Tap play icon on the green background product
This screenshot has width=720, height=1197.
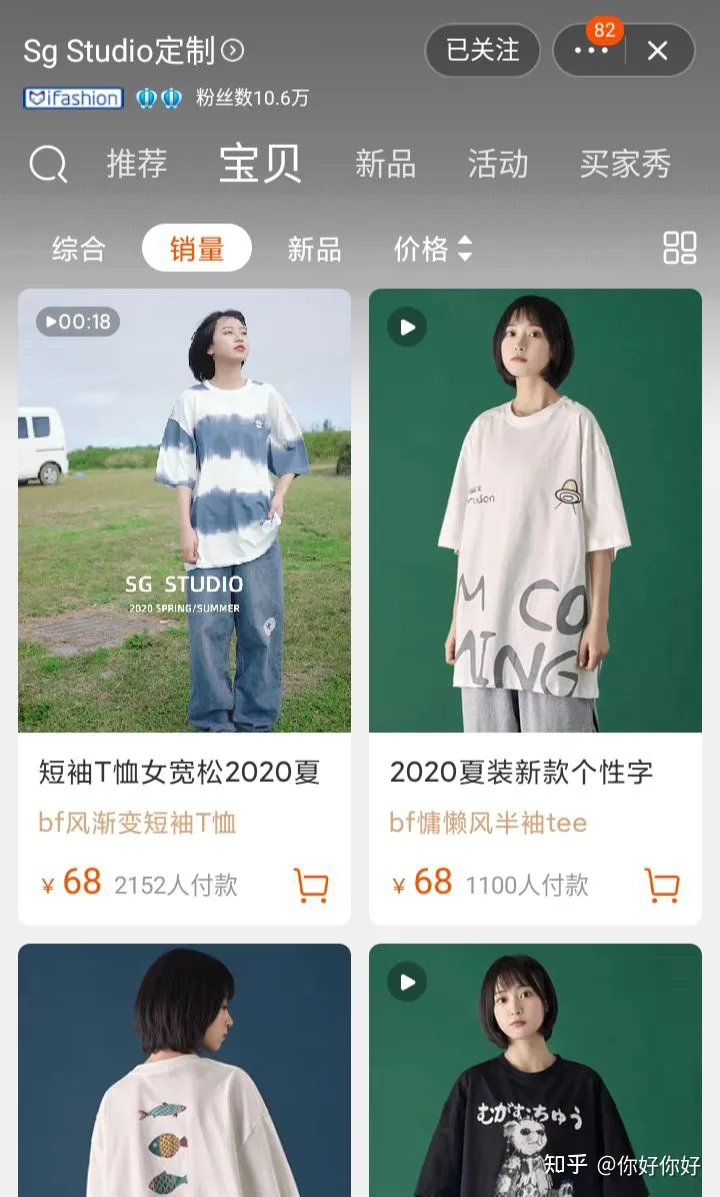click(x=406, y=327)
